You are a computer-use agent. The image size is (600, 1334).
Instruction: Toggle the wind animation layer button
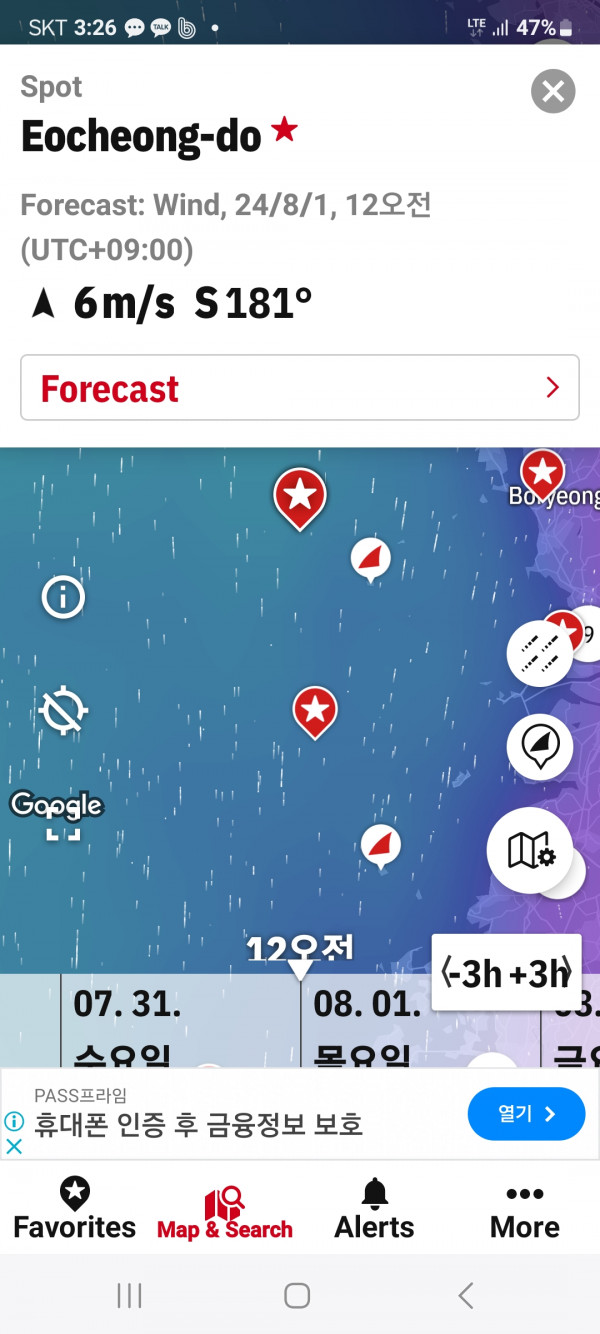coord(540,654)
